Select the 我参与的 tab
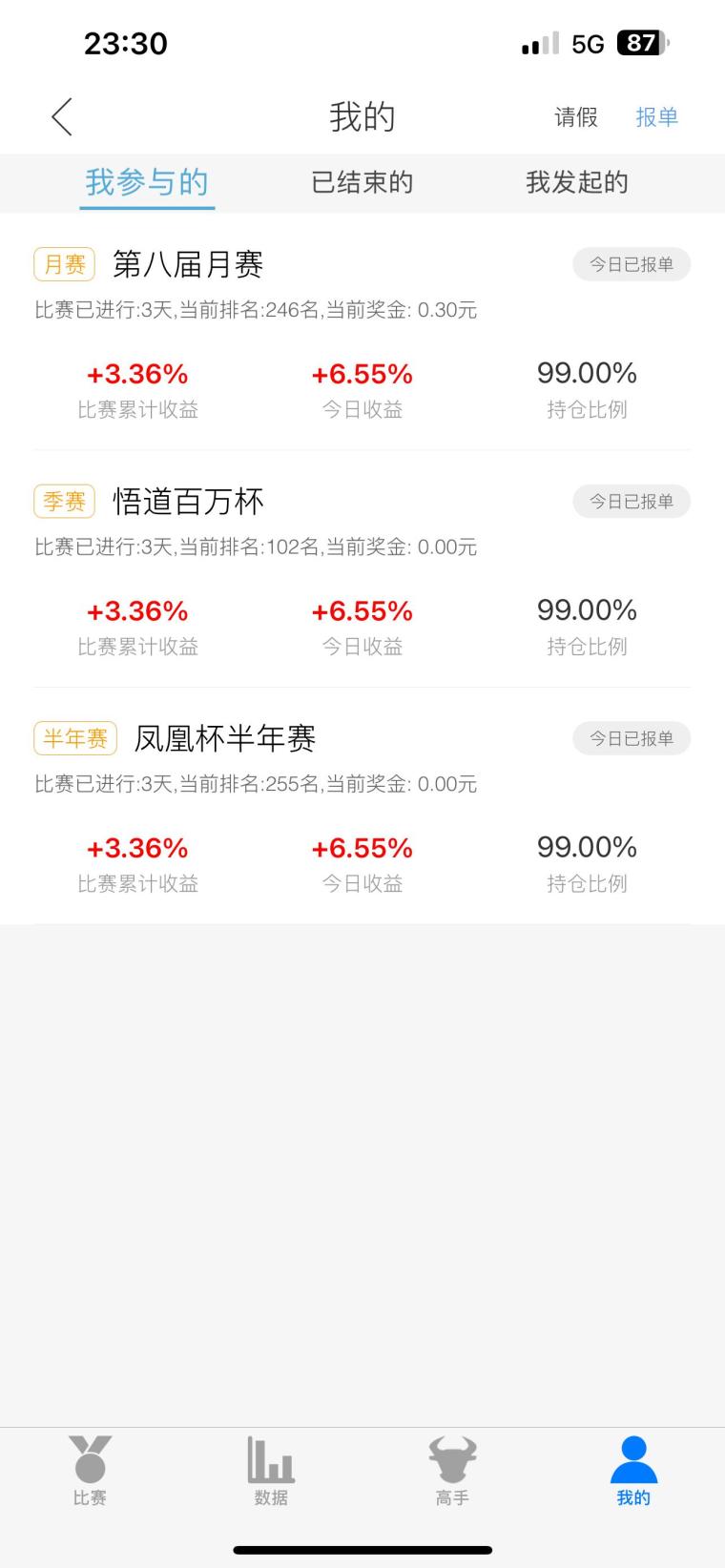This screenshot has height=1568, width=725. tap(147, 182)
